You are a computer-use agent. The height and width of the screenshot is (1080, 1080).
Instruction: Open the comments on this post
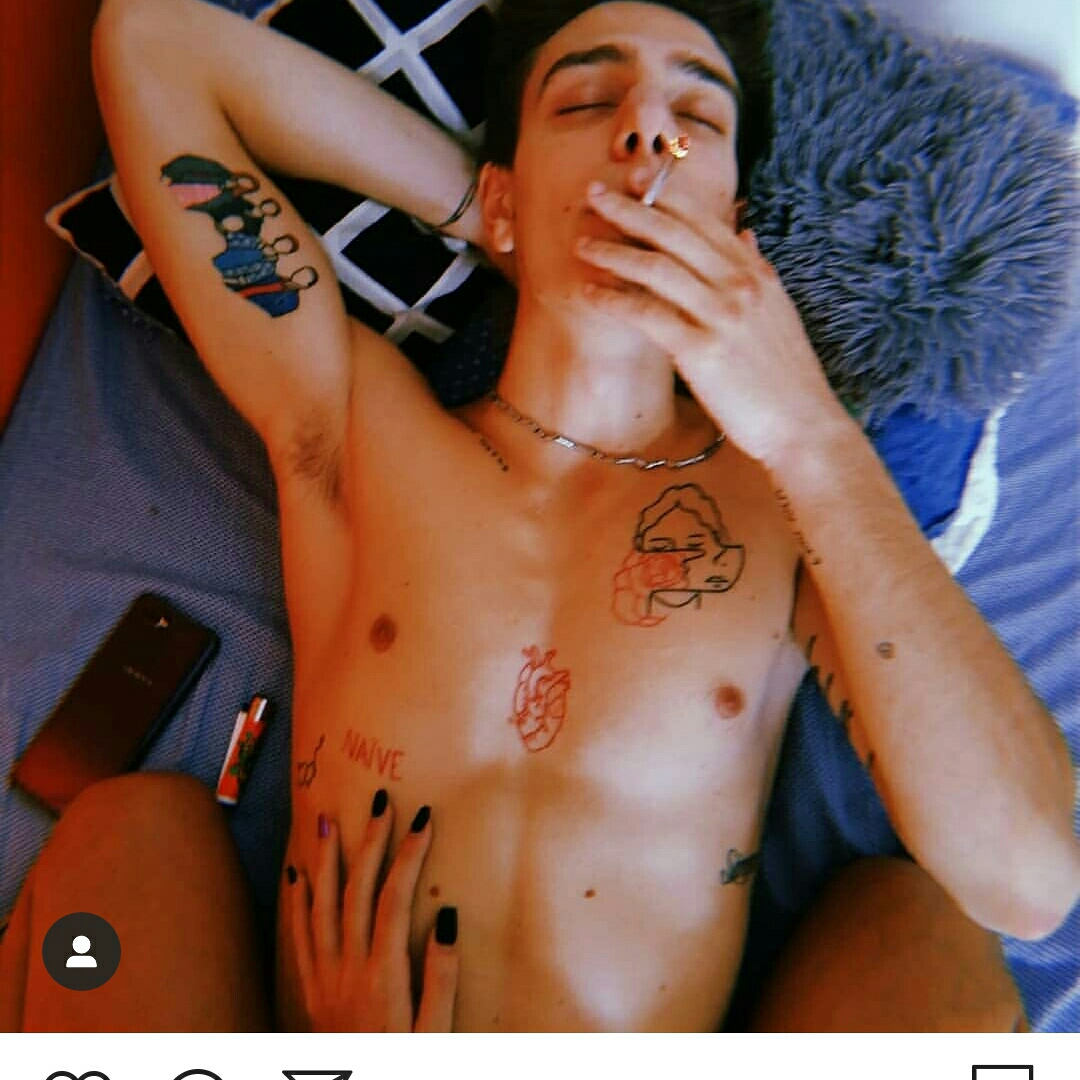click(x=197, y=1075)
